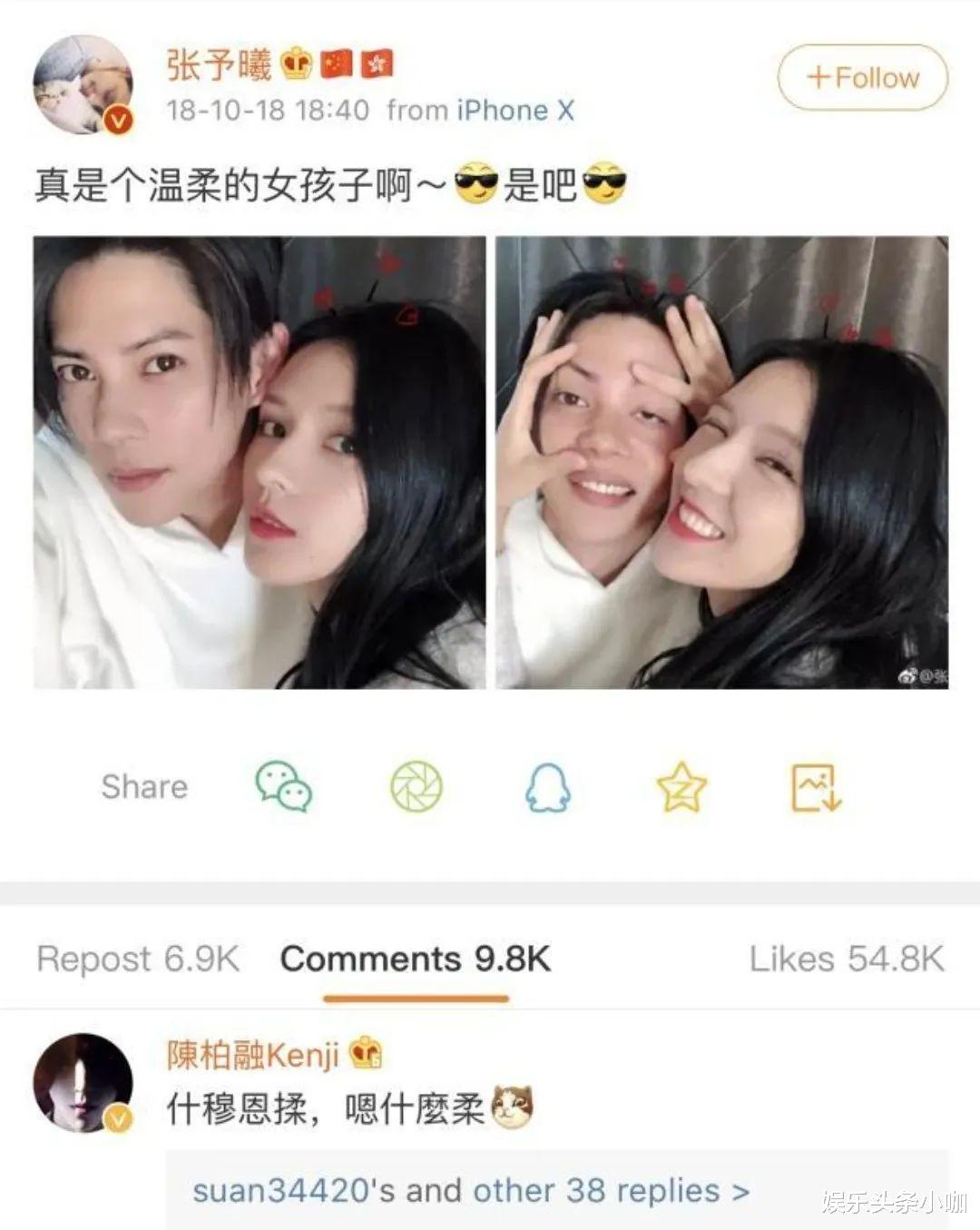Tap the +Follow button

[x=860, y=77]
